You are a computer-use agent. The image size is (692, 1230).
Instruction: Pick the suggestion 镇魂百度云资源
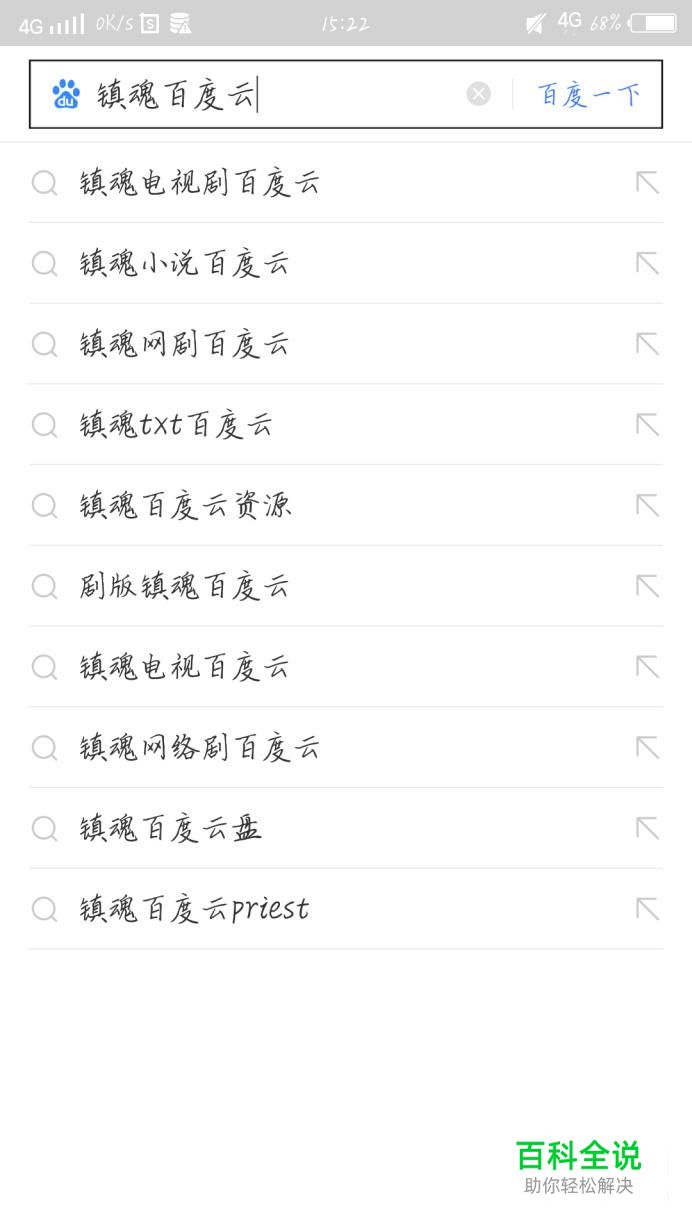(346, 506)
